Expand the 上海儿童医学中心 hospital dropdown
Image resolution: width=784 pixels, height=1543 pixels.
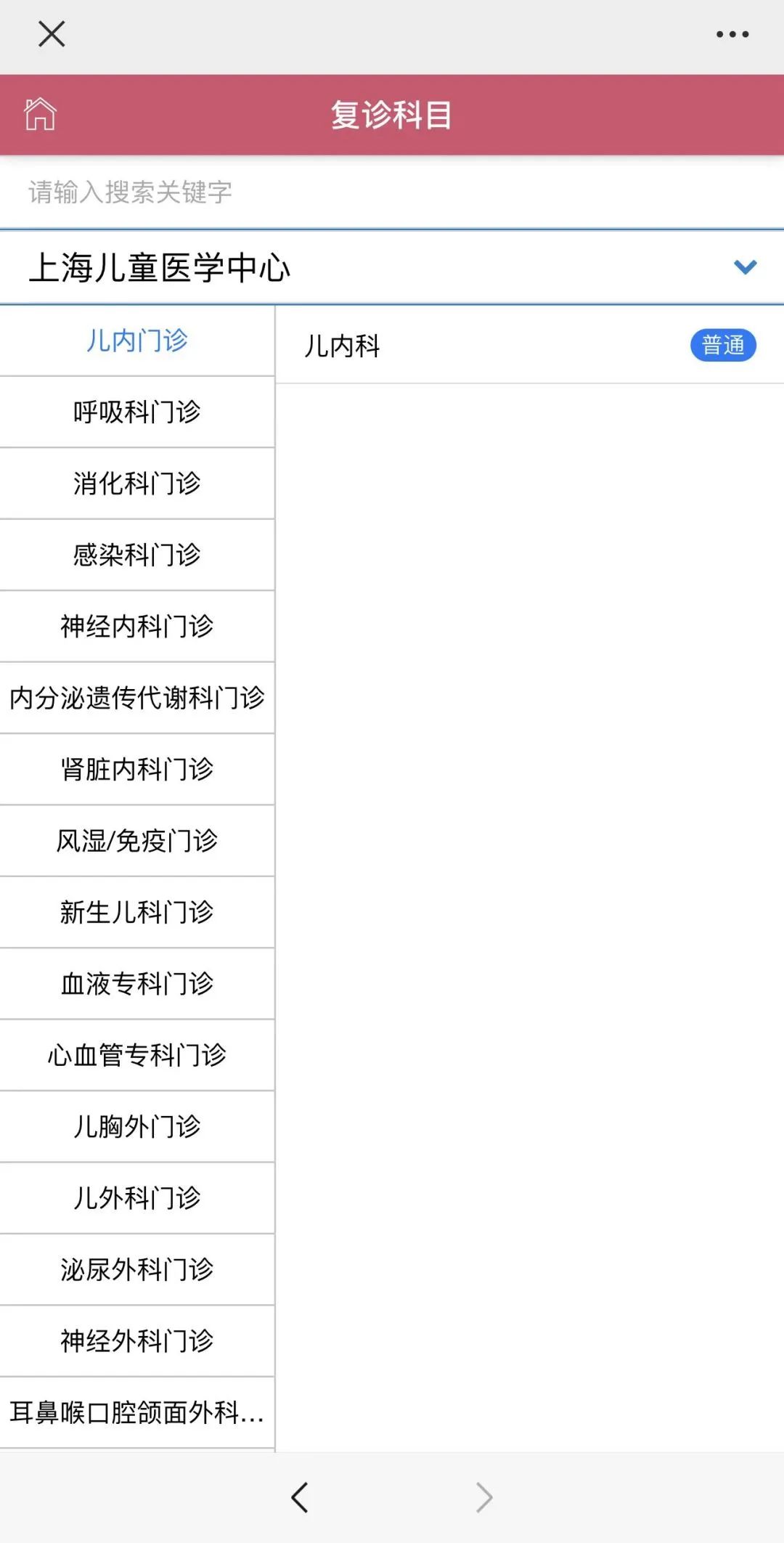392,267
